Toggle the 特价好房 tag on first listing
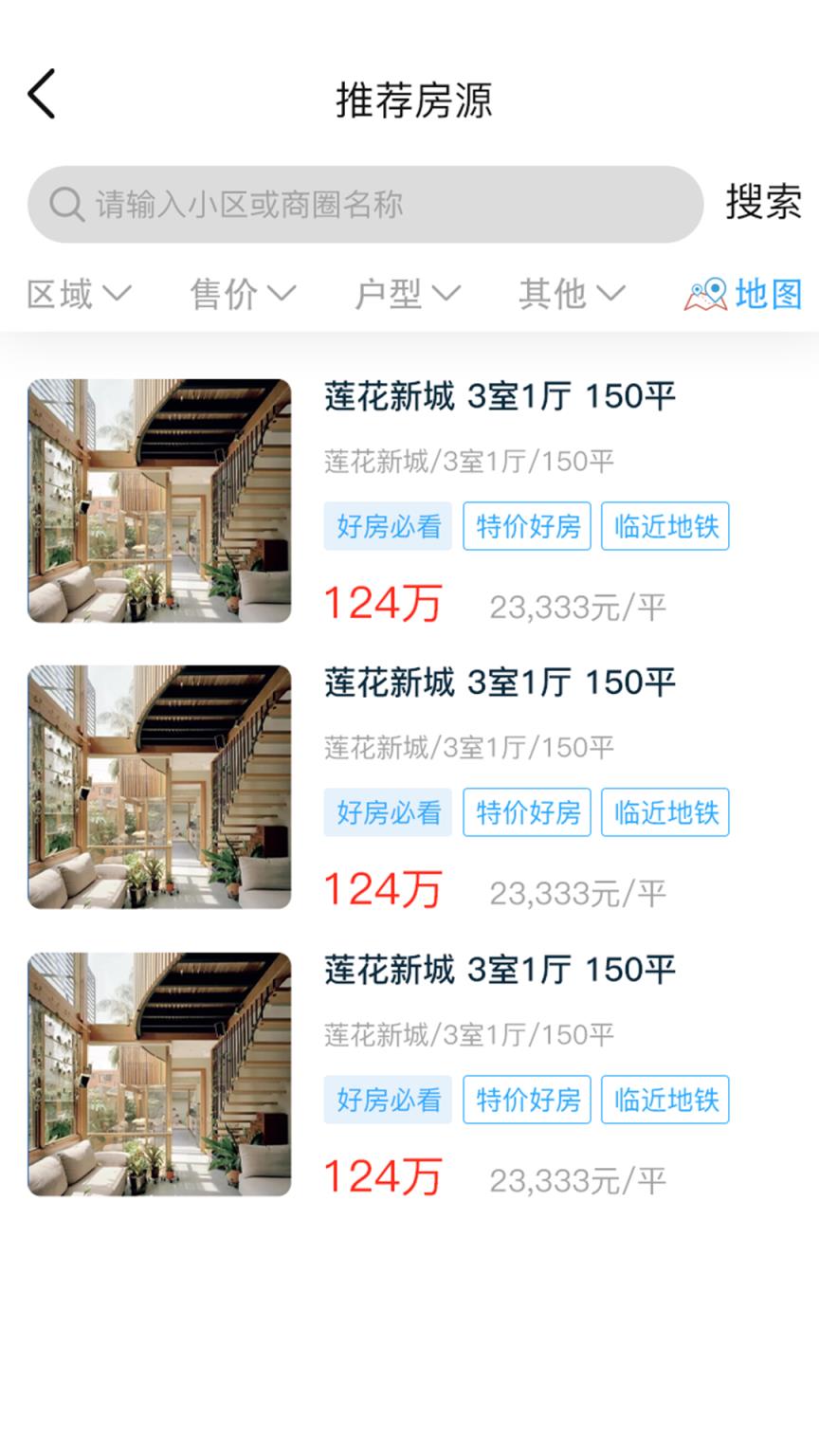819x1456 pixels. [x=526, y=526]
